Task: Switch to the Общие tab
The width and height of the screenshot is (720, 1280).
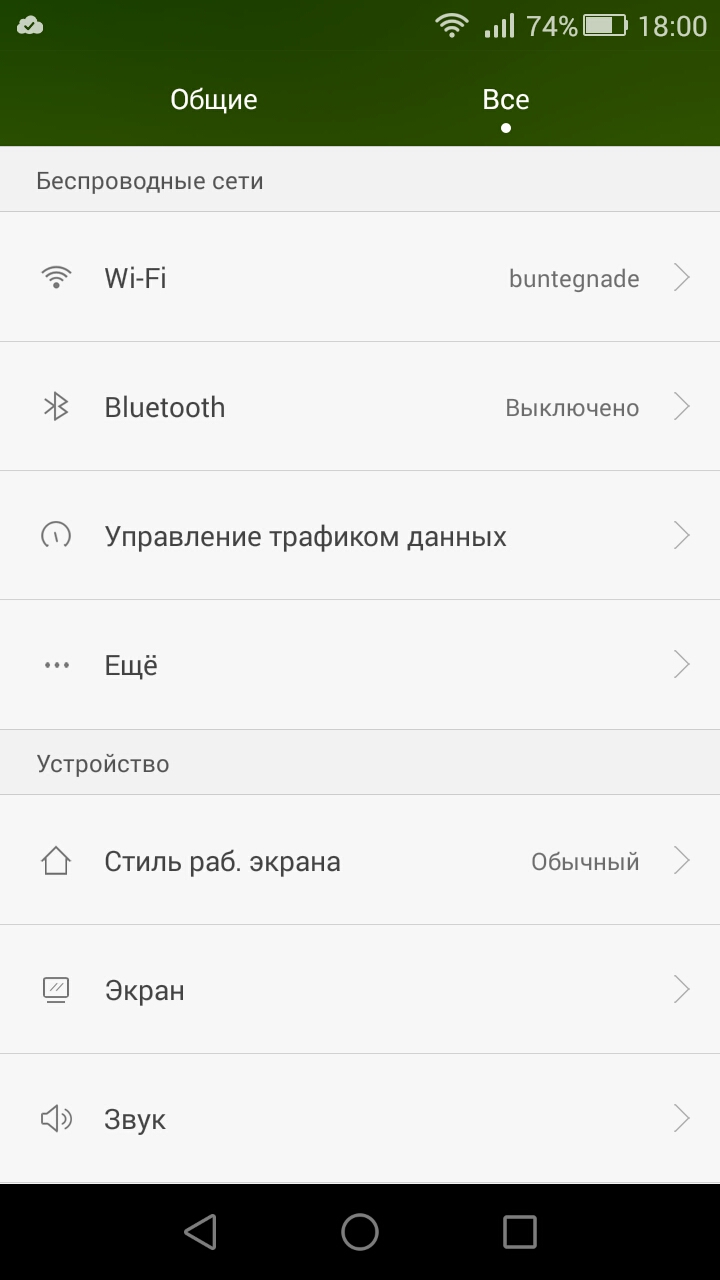Action: [213, 100]
